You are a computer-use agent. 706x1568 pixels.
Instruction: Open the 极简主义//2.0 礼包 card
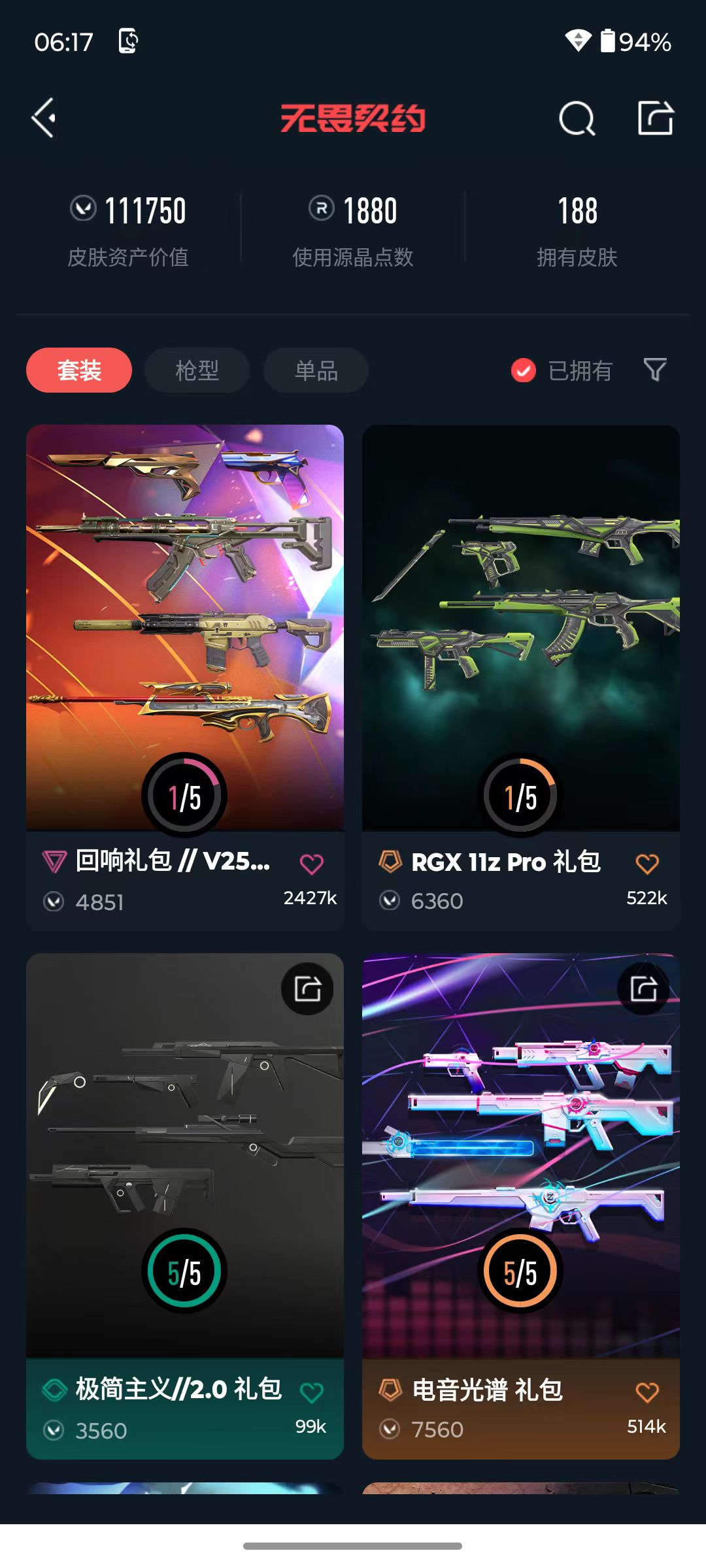click(185, 1206)
